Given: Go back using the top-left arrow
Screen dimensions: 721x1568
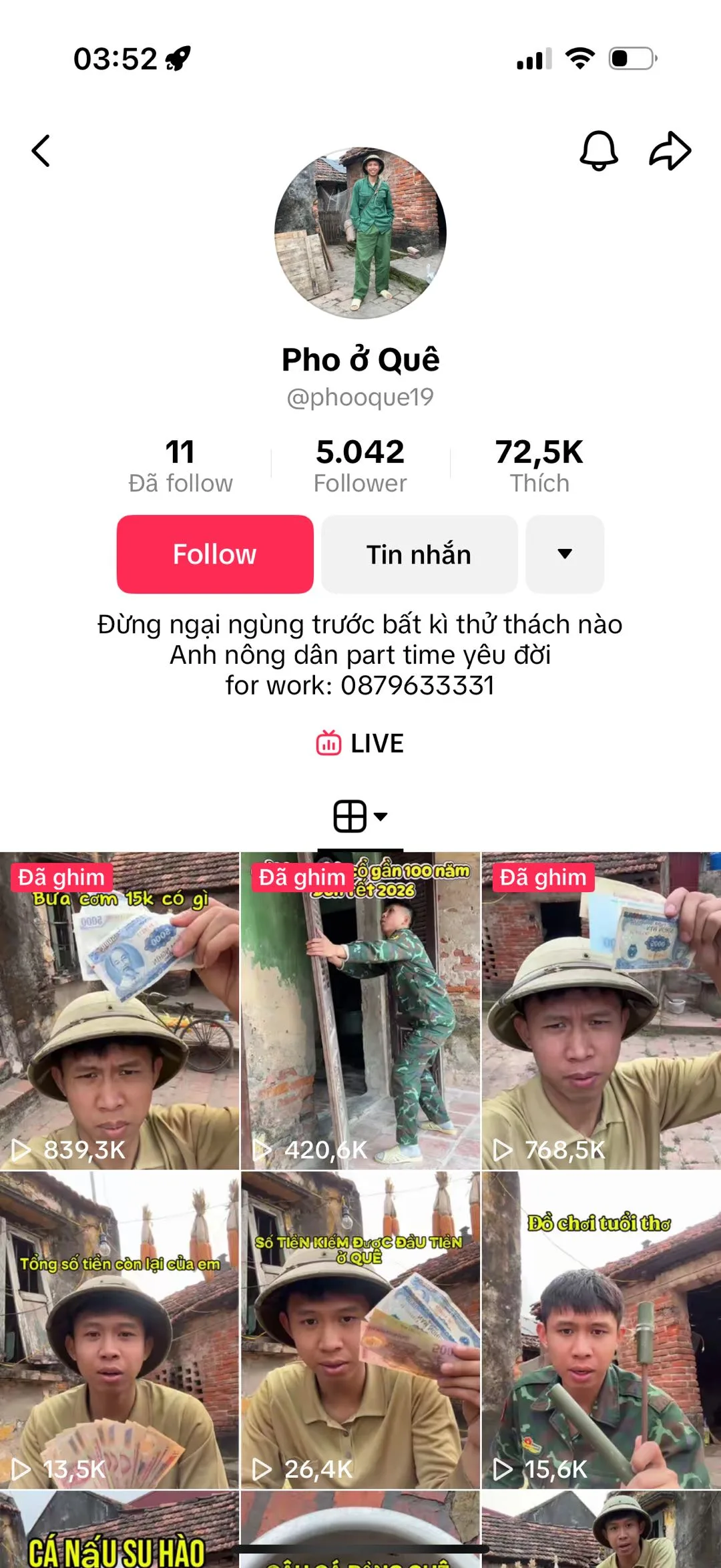Looking at the screenshot, I should (41, 151).
